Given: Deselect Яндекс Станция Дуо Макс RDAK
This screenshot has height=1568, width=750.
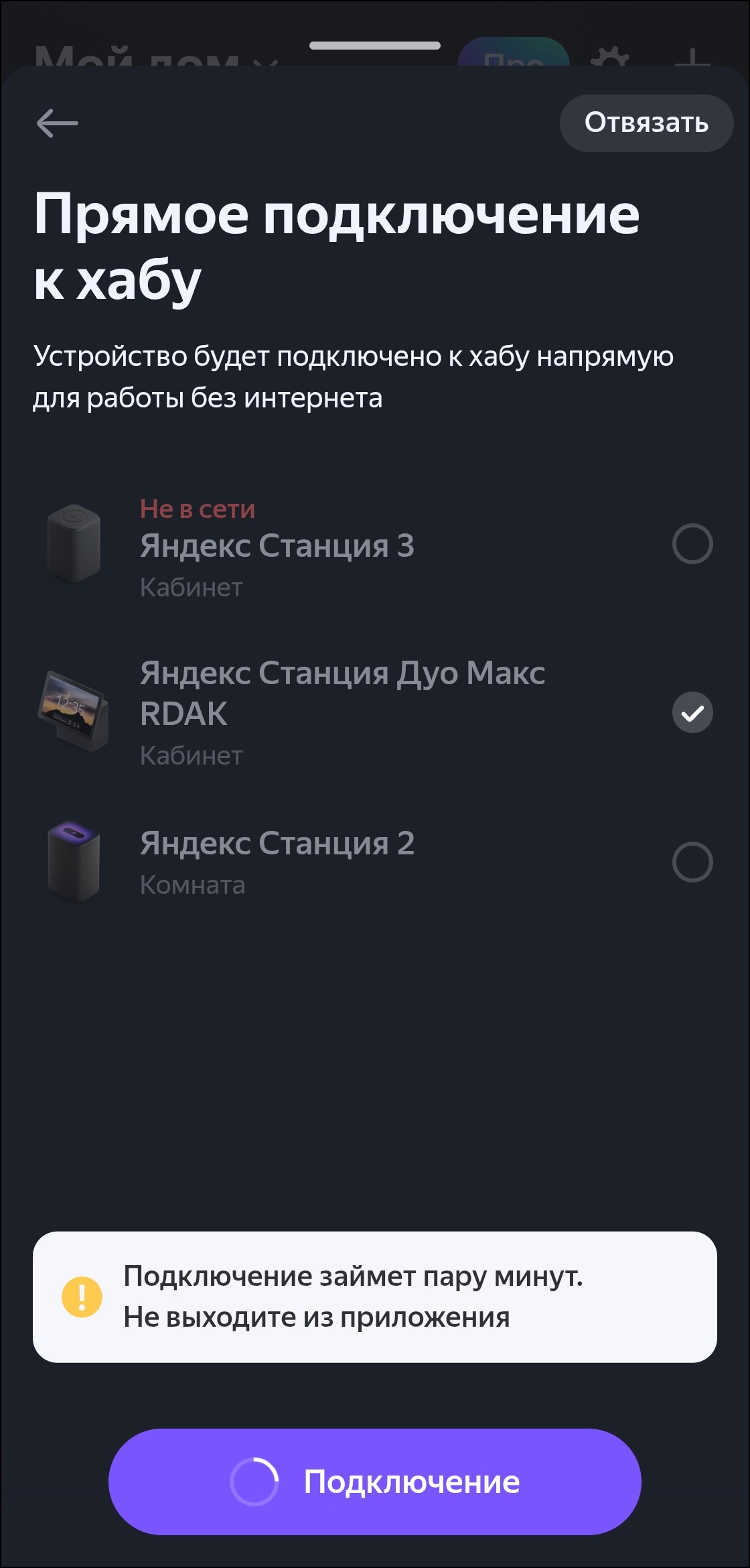Looking at the screenshot, I should pyautogui.click(x=692, y=712).
